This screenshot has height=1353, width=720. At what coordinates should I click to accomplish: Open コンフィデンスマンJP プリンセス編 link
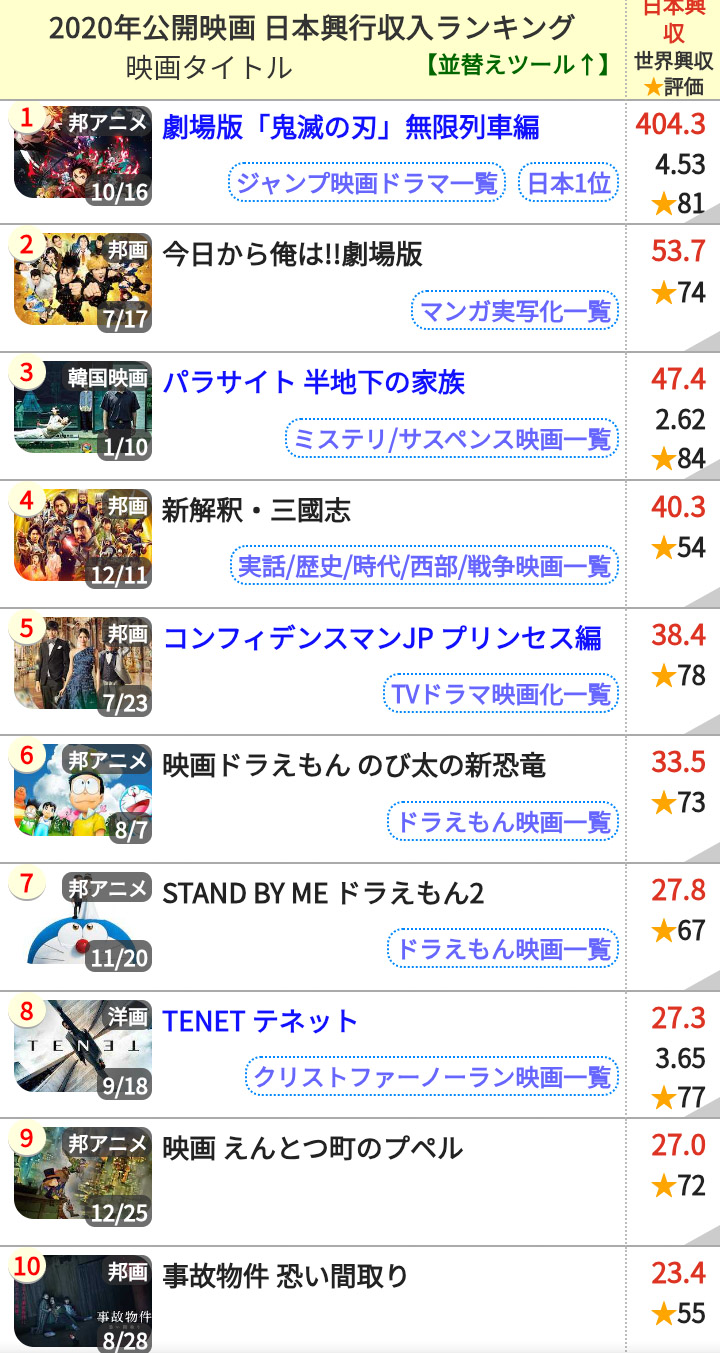click(x=382, y=638)
